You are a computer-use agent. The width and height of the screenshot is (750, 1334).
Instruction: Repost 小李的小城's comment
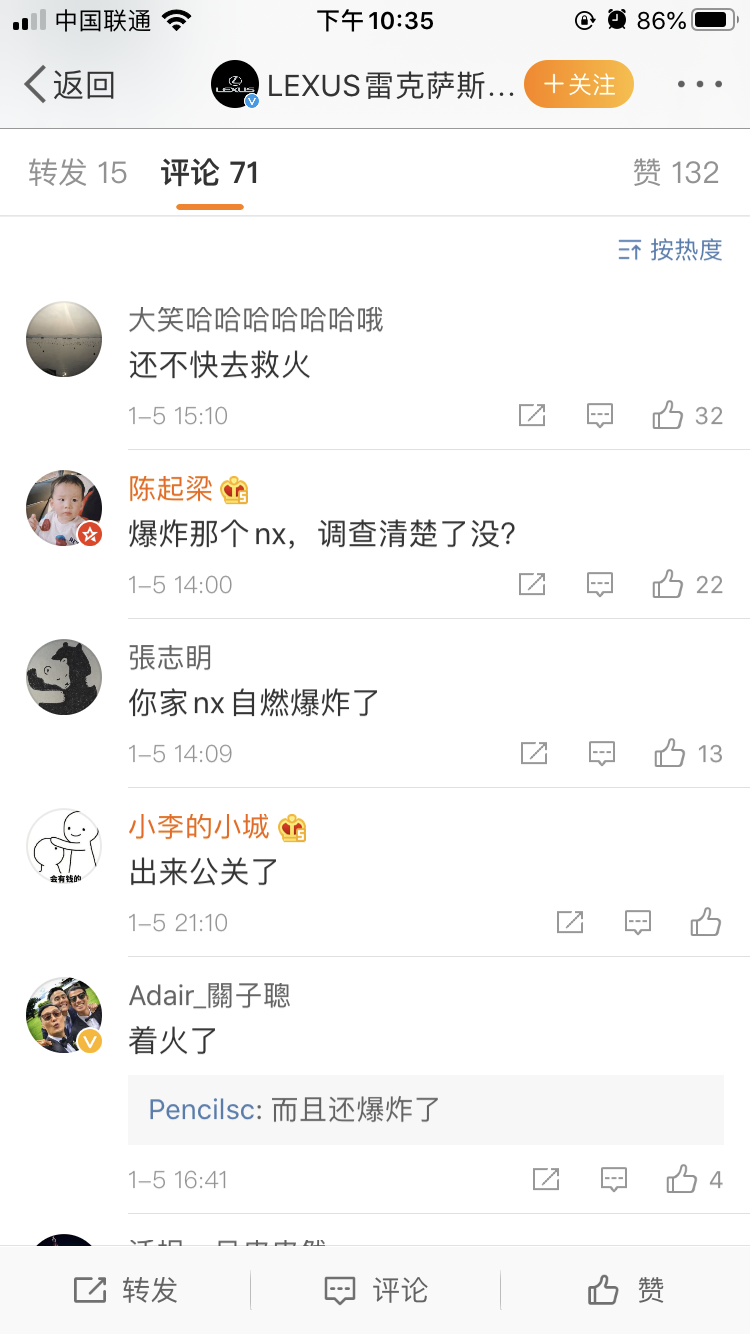tap(570, 922)
